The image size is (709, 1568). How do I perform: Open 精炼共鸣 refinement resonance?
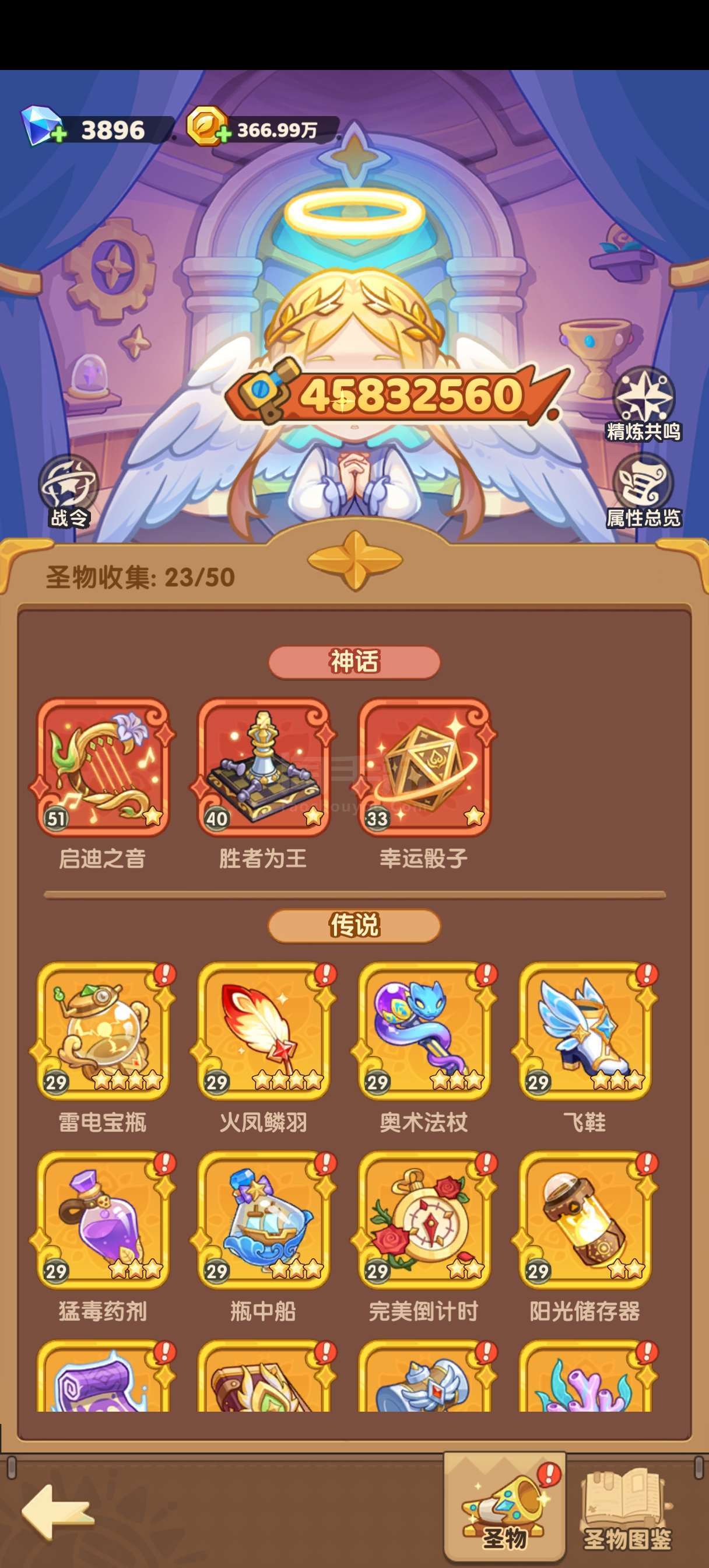coord(643,404)
